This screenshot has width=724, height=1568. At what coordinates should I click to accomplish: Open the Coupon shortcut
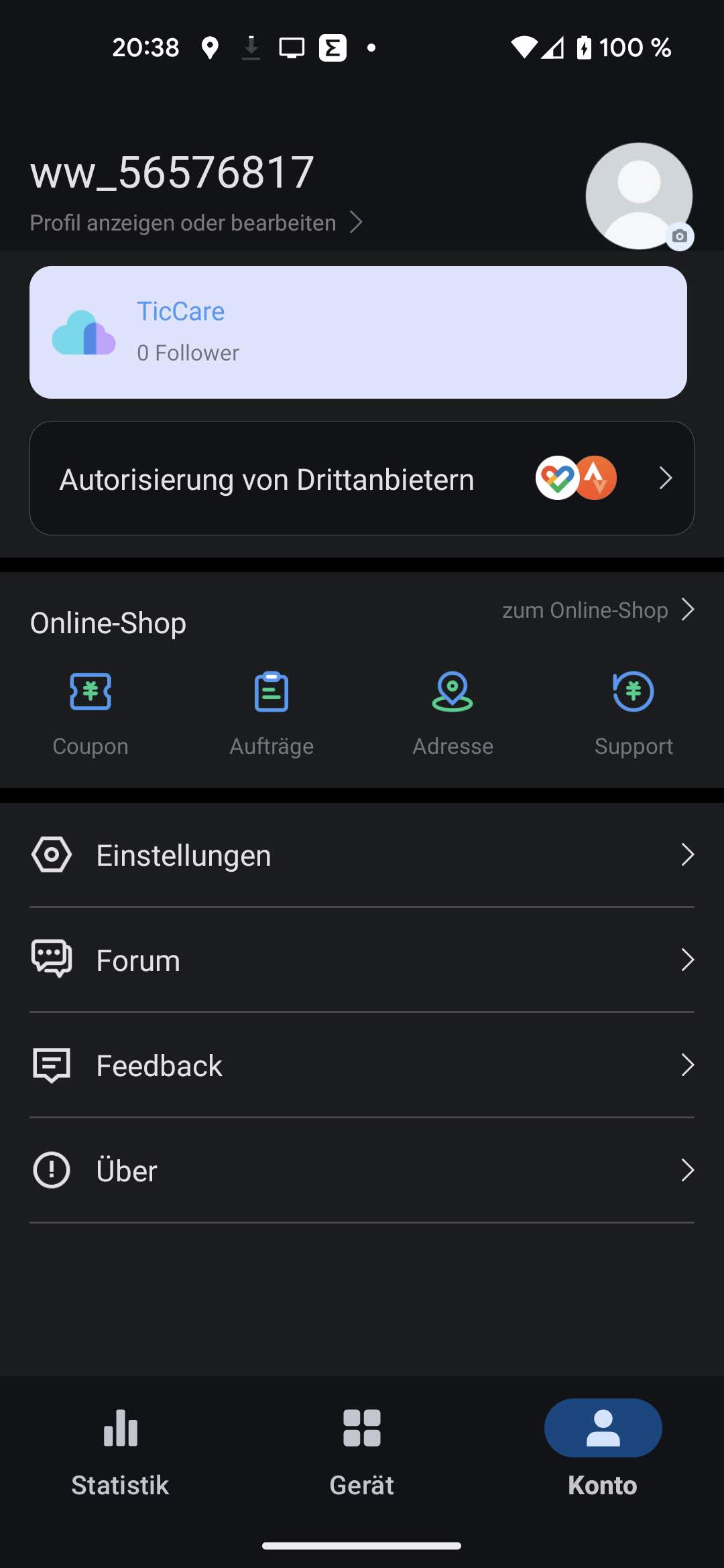90,713
